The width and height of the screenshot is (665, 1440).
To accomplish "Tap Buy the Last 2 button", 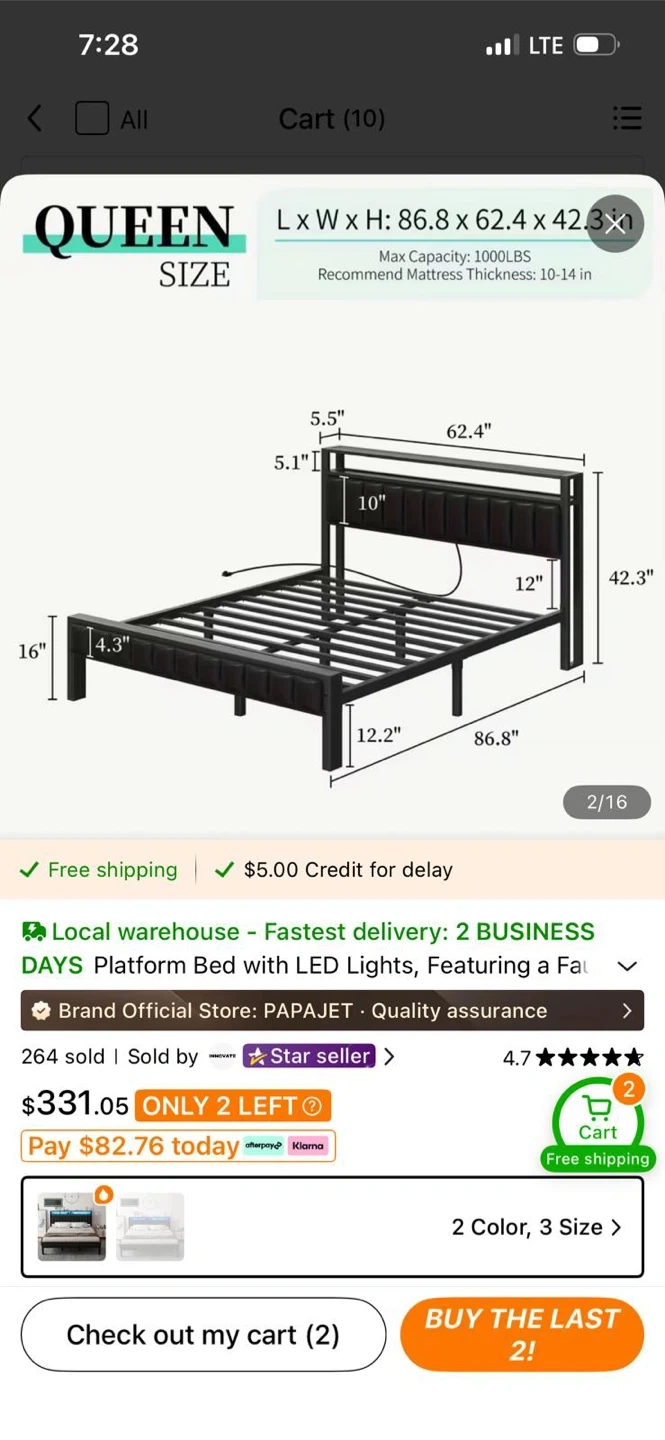I will pos(521,1334).
